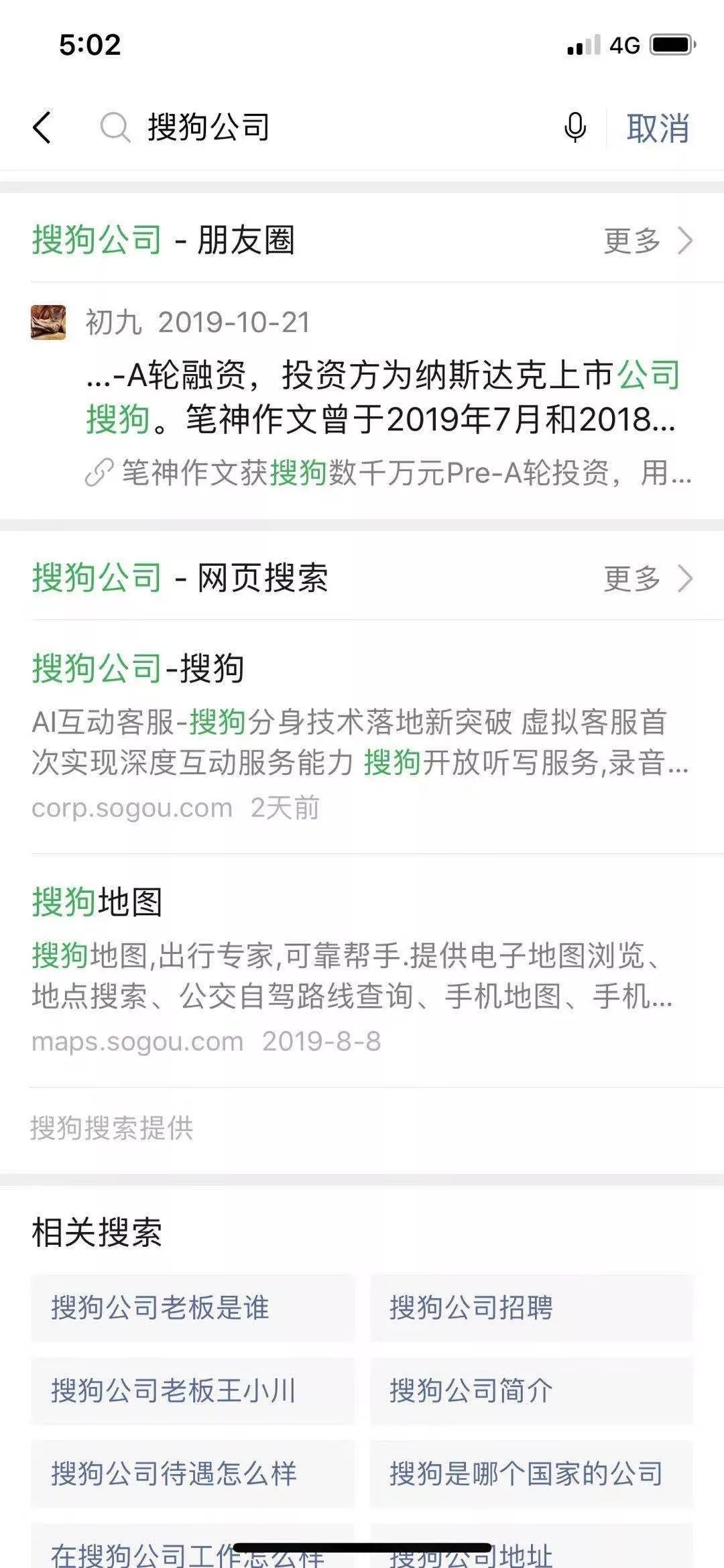This screenshot has height=1568, width=724.
Task: Tap the magnifier icon in search bar
Action: coord(115,129)
